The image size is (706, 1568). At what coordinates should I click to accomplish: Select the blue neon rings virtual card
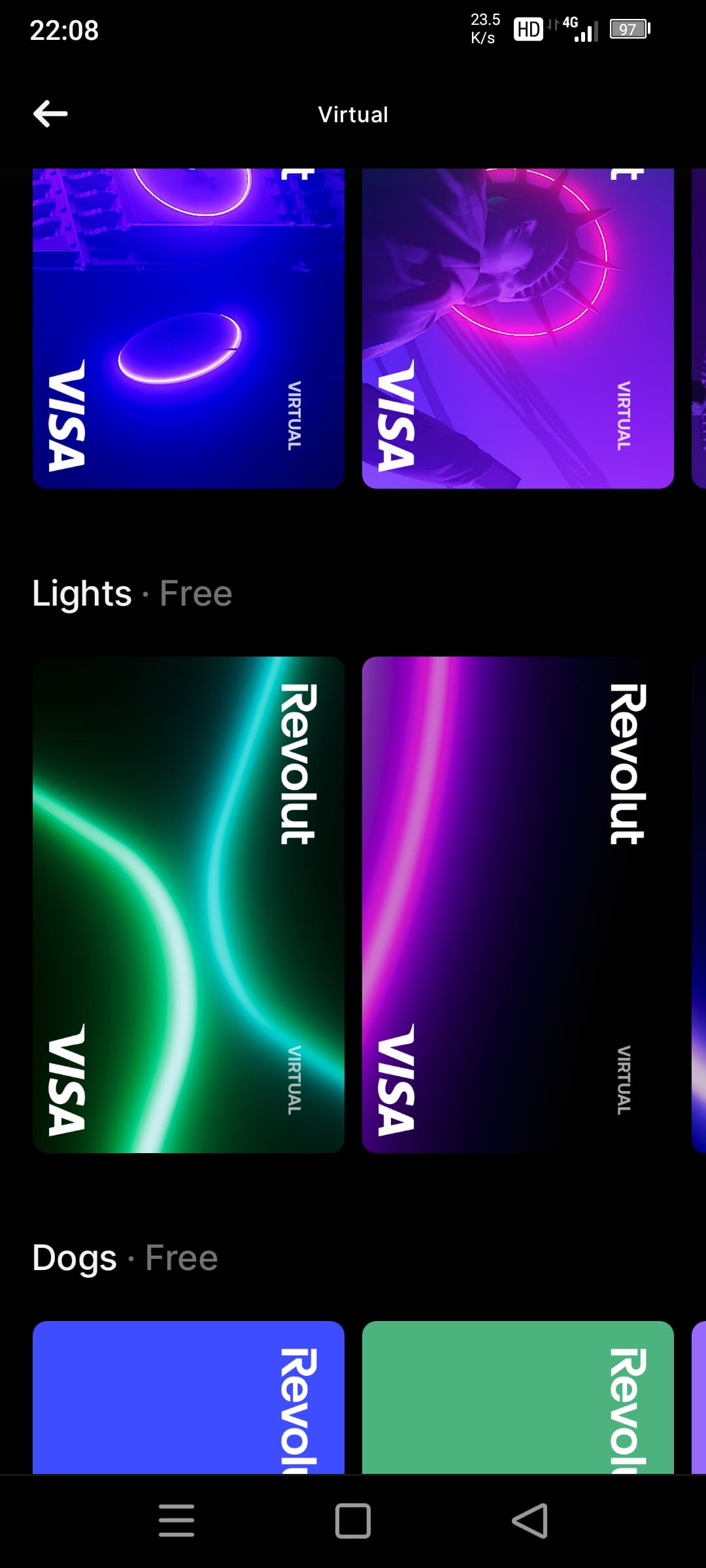pos(188,328)
